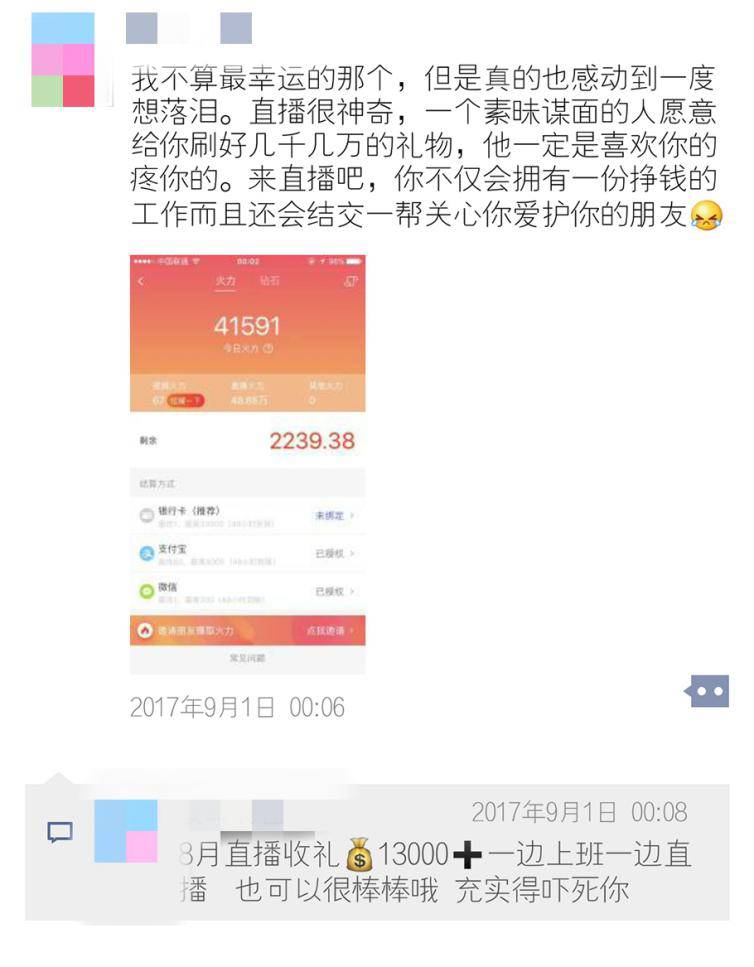Open the post author's profile avatar
This screenshot has height=967, width=754.
(x=63, y=60)
